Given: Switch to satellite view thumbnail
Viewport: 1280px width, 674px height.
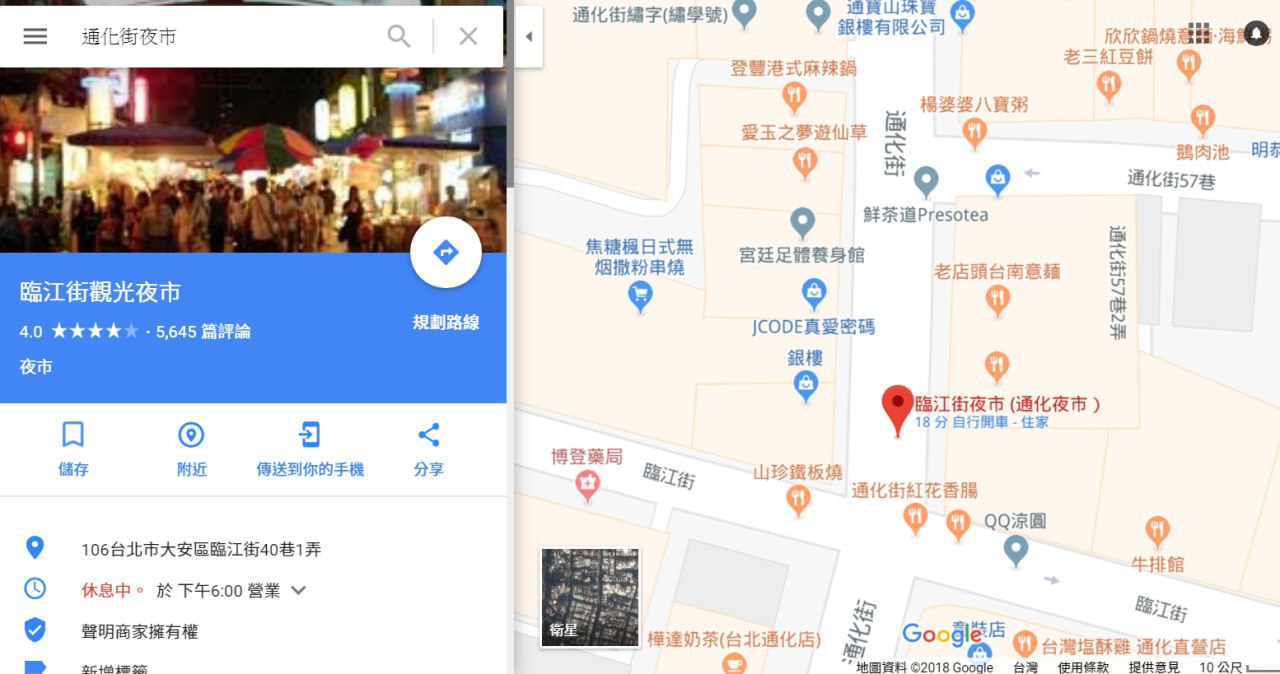Looking at the screenshot, I should pos(590,597).
